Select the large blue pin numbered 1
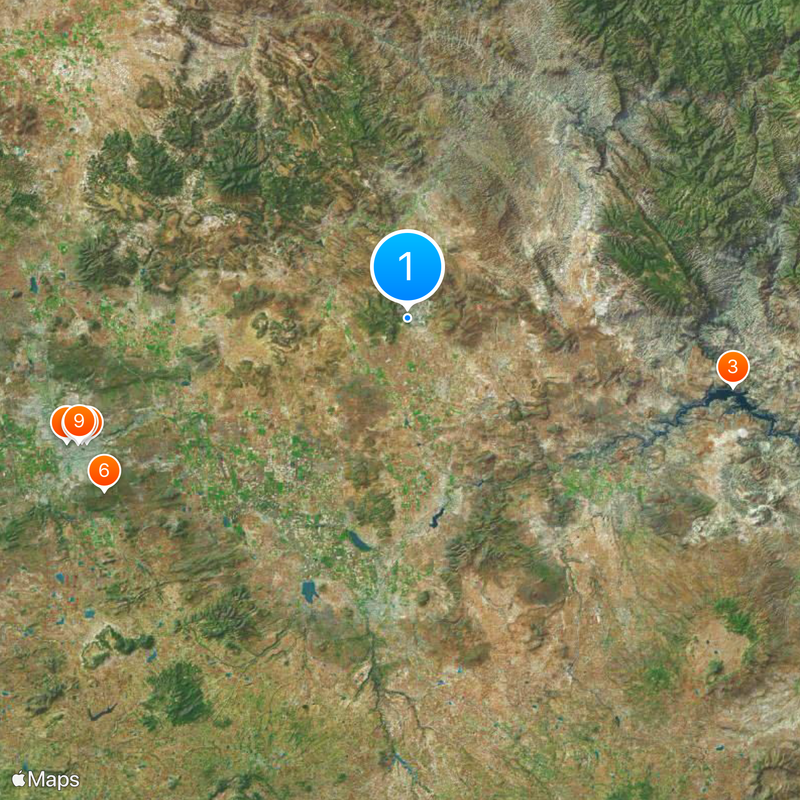Screen dimensions: 800x800 point(407,266)
